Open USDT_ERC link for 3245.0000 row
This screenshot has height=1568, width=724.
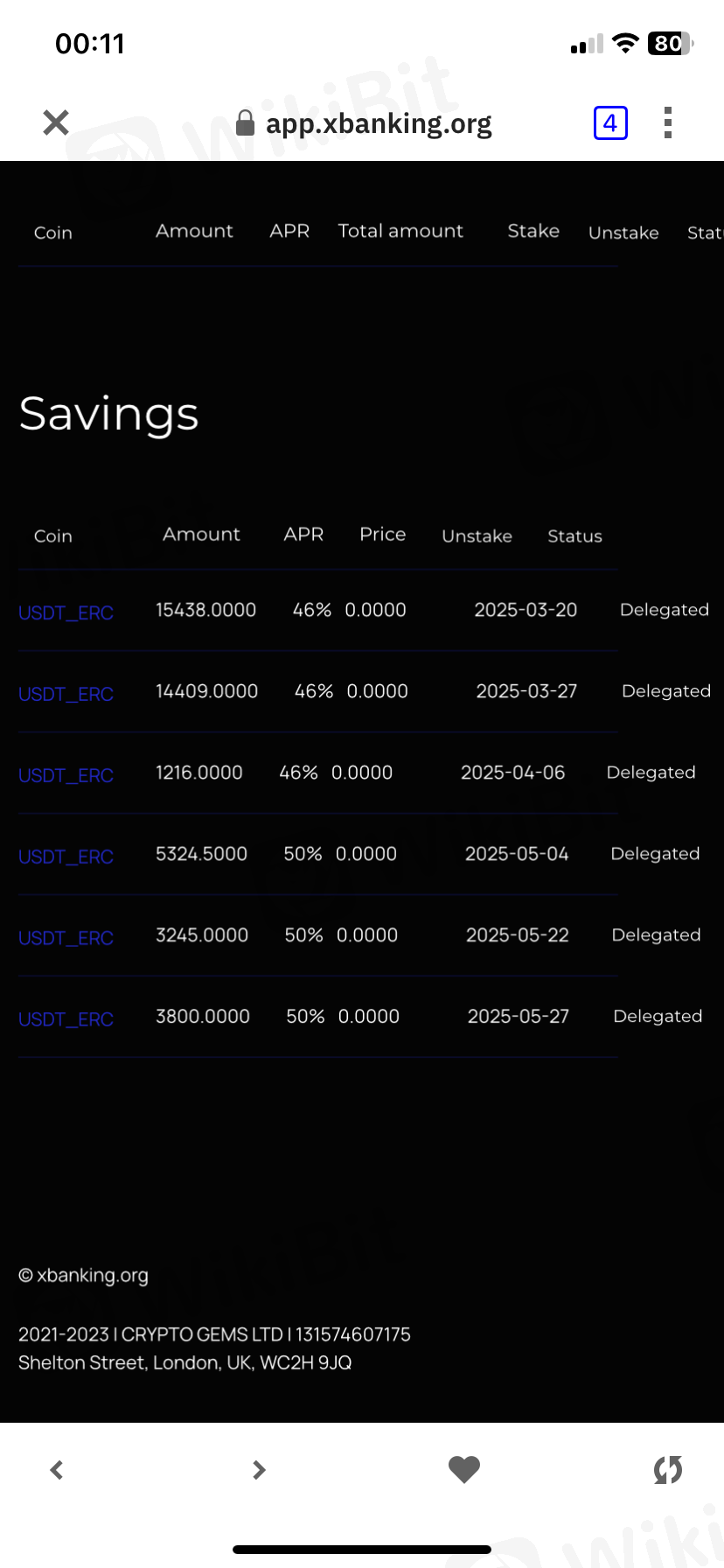(x=66, y=938)
